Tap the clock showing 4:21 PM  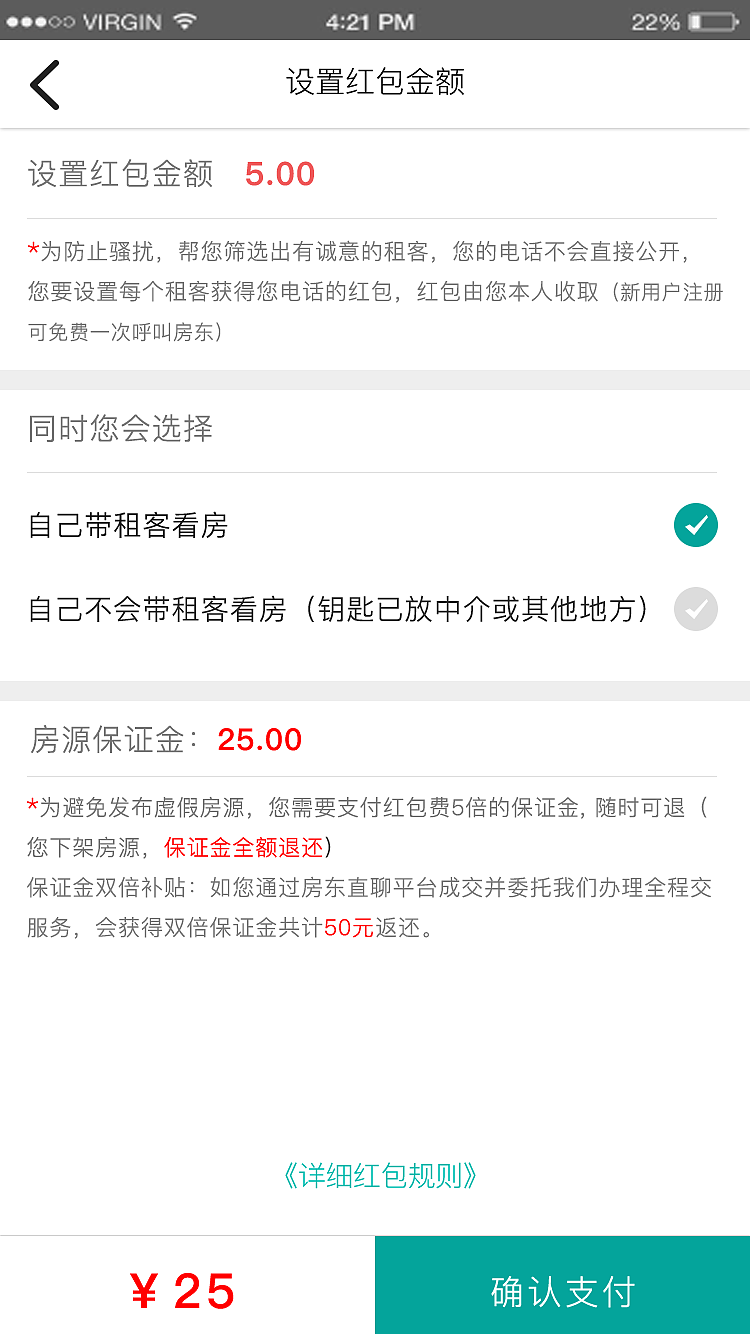375,20
